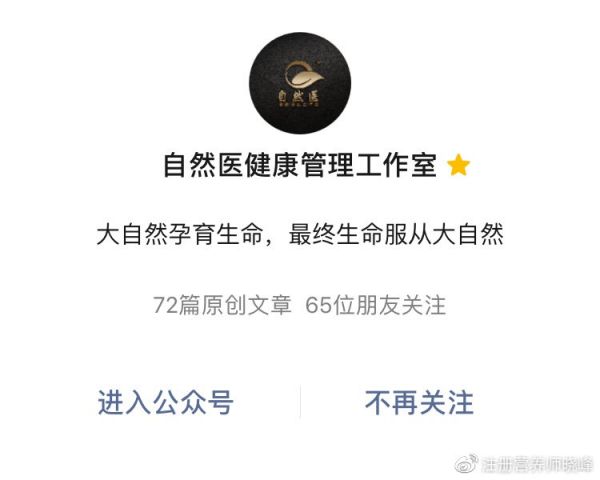The image size is (600, 480).
Task: Tap 进入公众号 to enter the account
Action: pos(165,402)
